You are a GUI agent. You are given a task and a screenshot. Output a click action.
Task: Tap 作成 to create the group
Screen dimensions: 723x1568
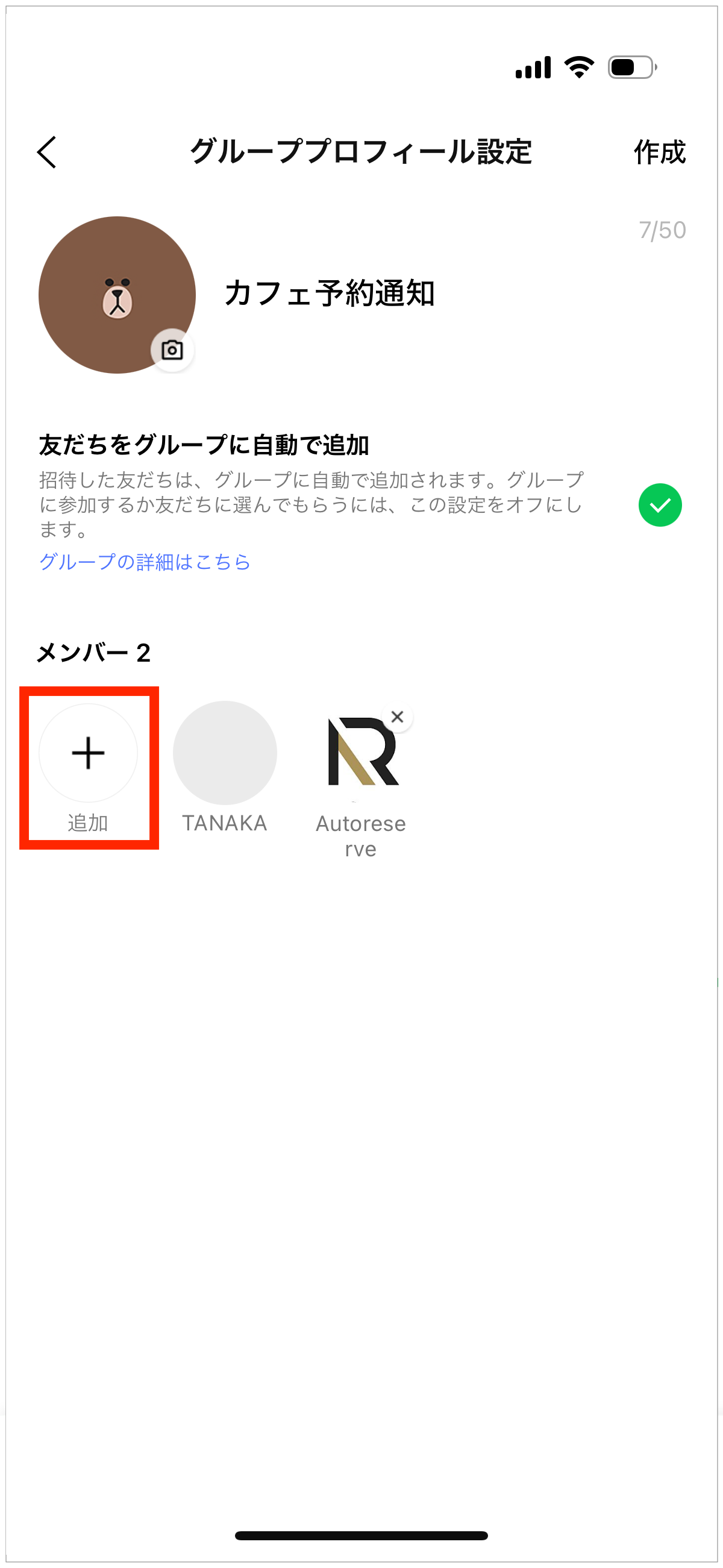(x=660, y=152)
